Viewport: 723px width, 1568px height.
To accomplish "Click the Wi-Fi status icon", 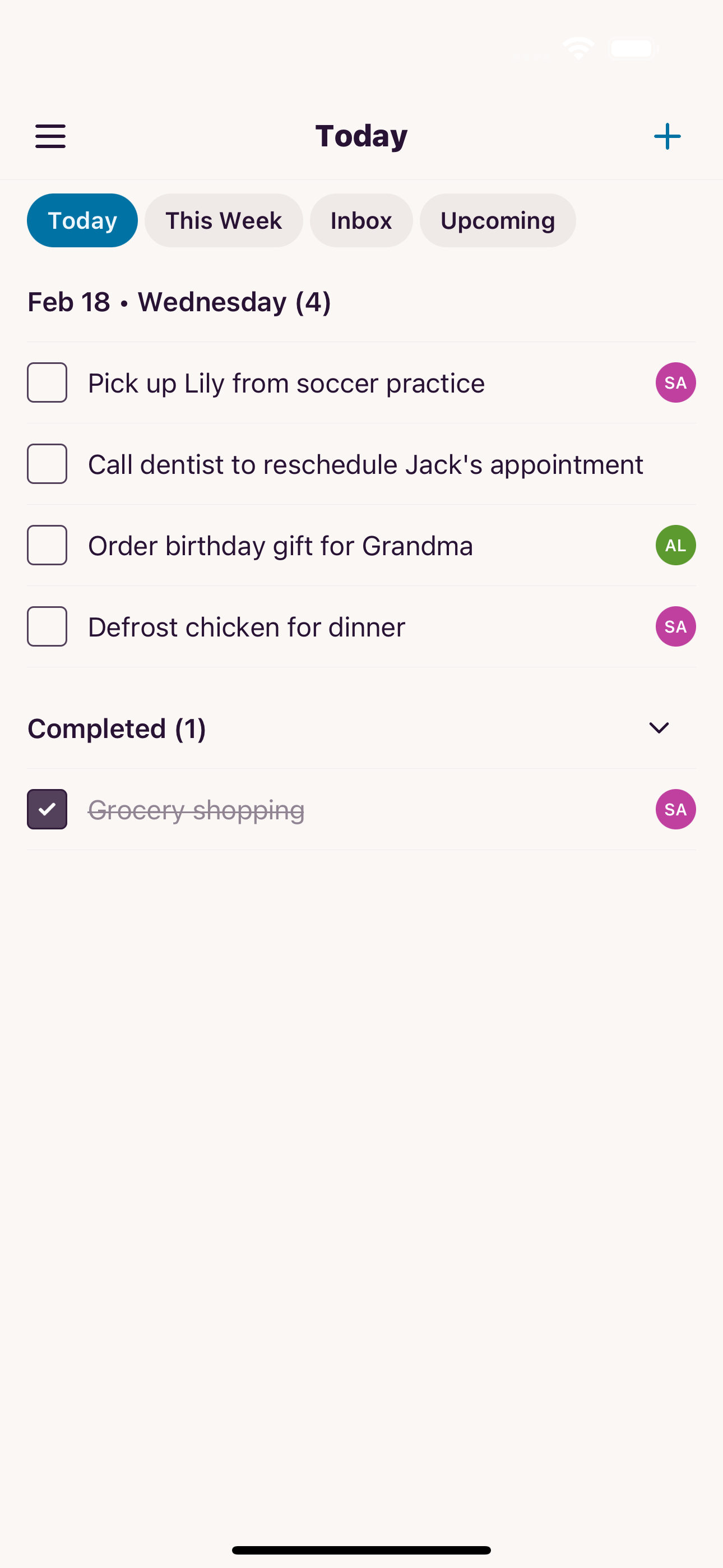I will [578, 48].
